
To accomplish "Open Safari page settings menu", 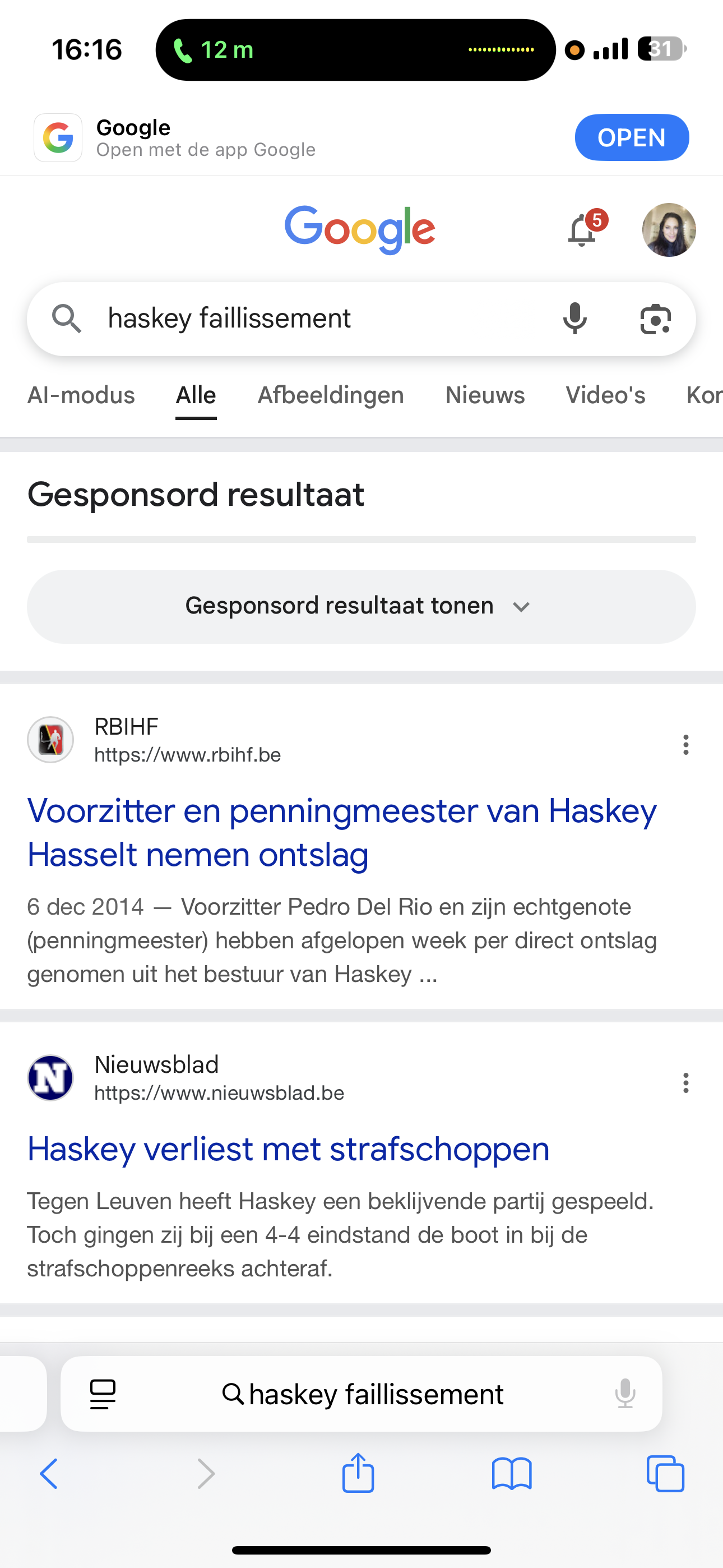I will [x=103, y=1394].
